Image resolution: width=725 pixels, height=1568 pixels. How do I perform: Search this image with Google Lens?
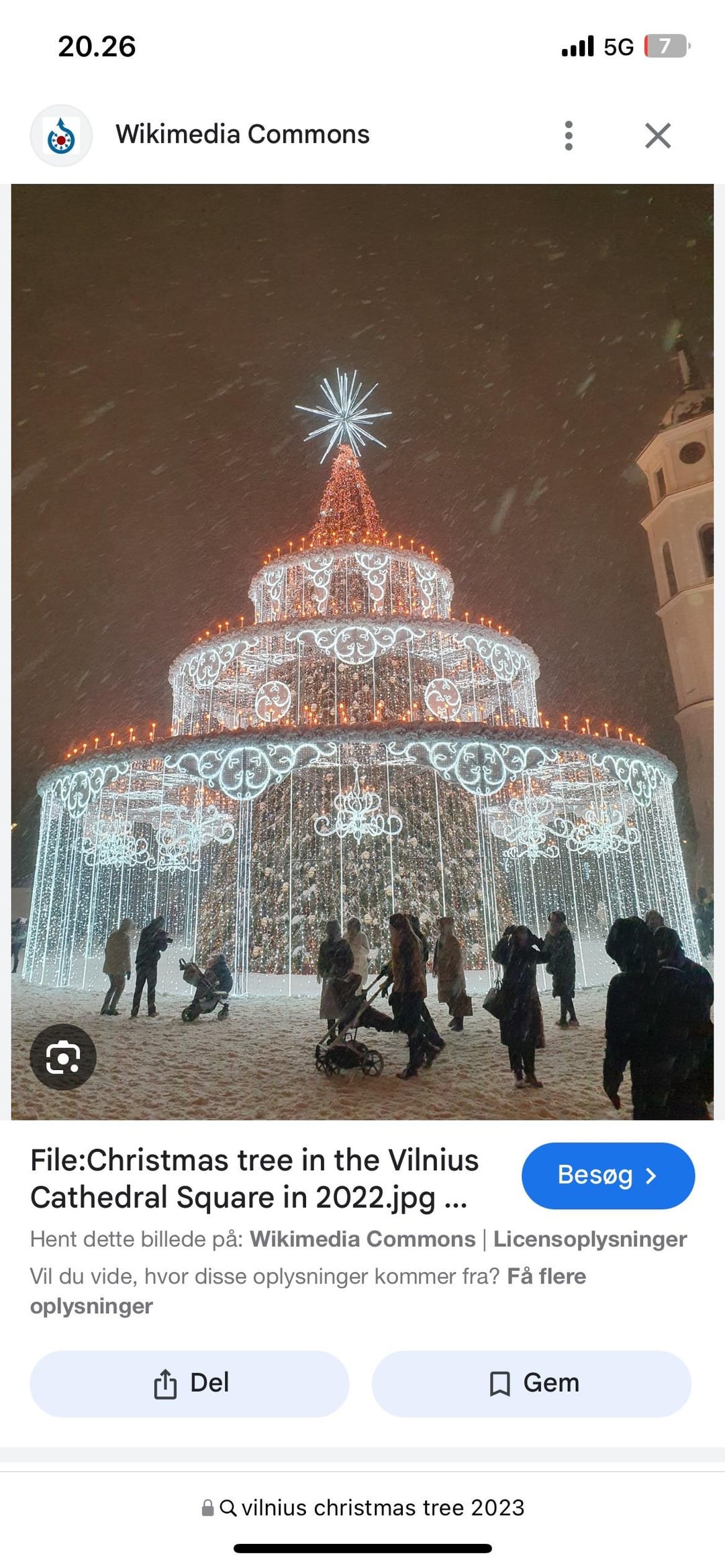click(x=63, y=1057)
